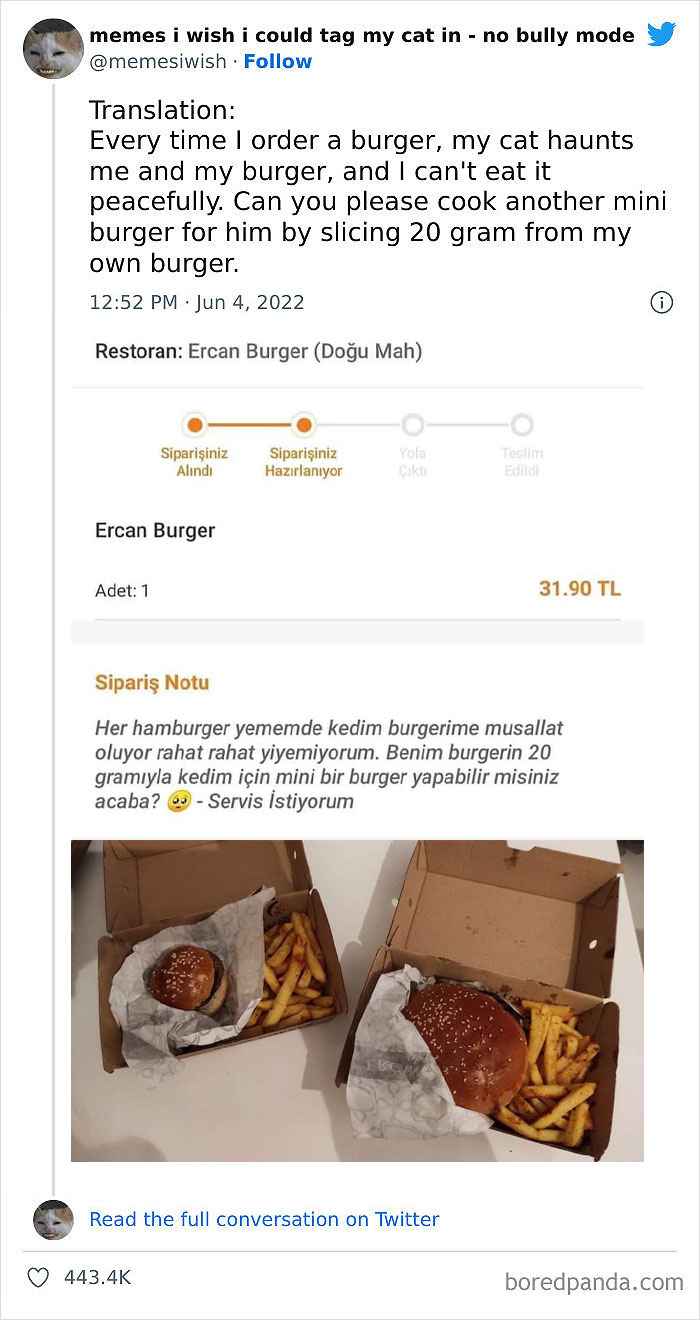Screen dimensions: 700x1320
Task: Like the tweet with the heart icon
Action: [x=38, y=1277]
